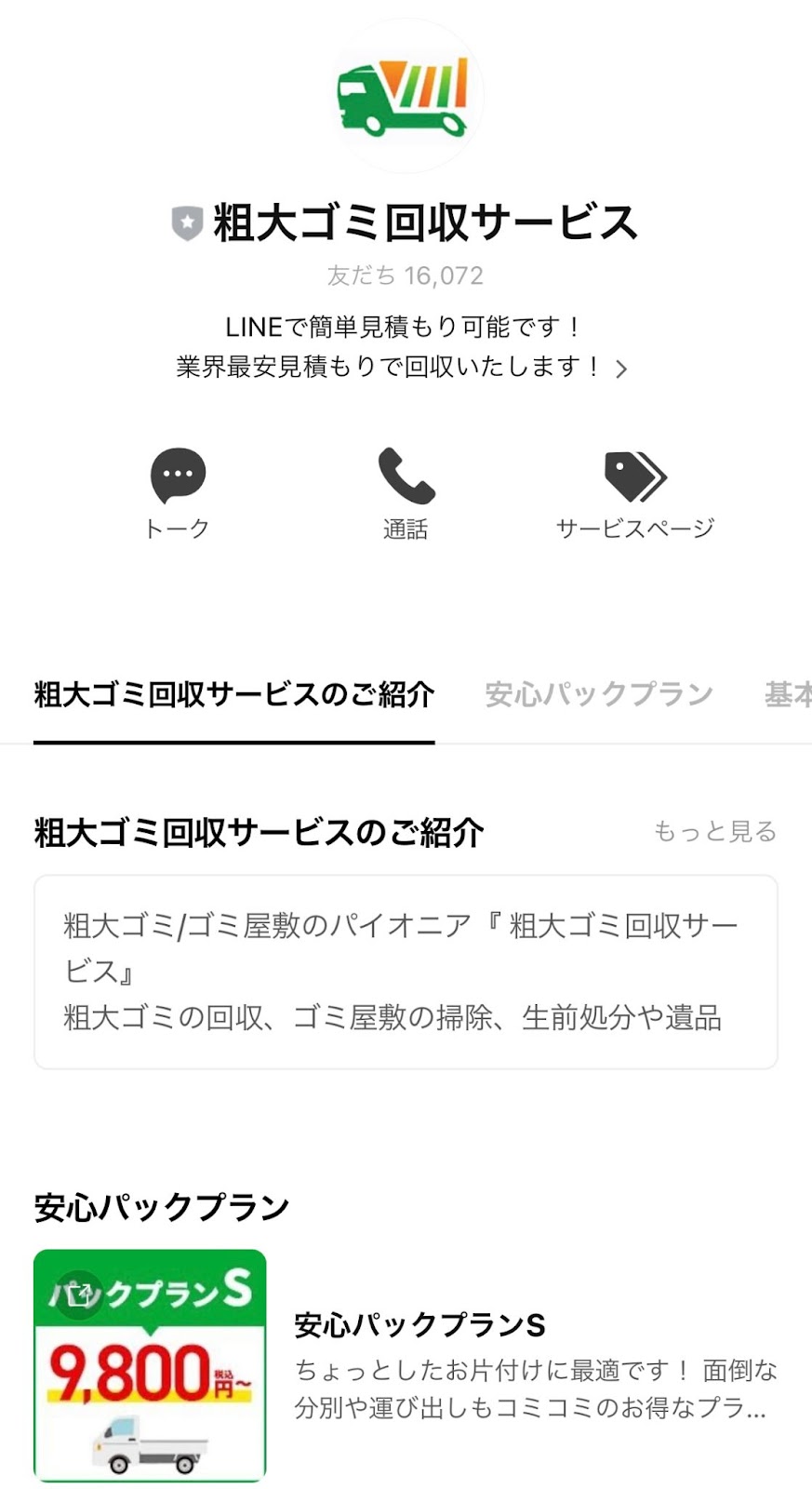Expand the profile description chevron
Image resolution: width=812 pixels, height=1489 pixels.
pos(621,369)
